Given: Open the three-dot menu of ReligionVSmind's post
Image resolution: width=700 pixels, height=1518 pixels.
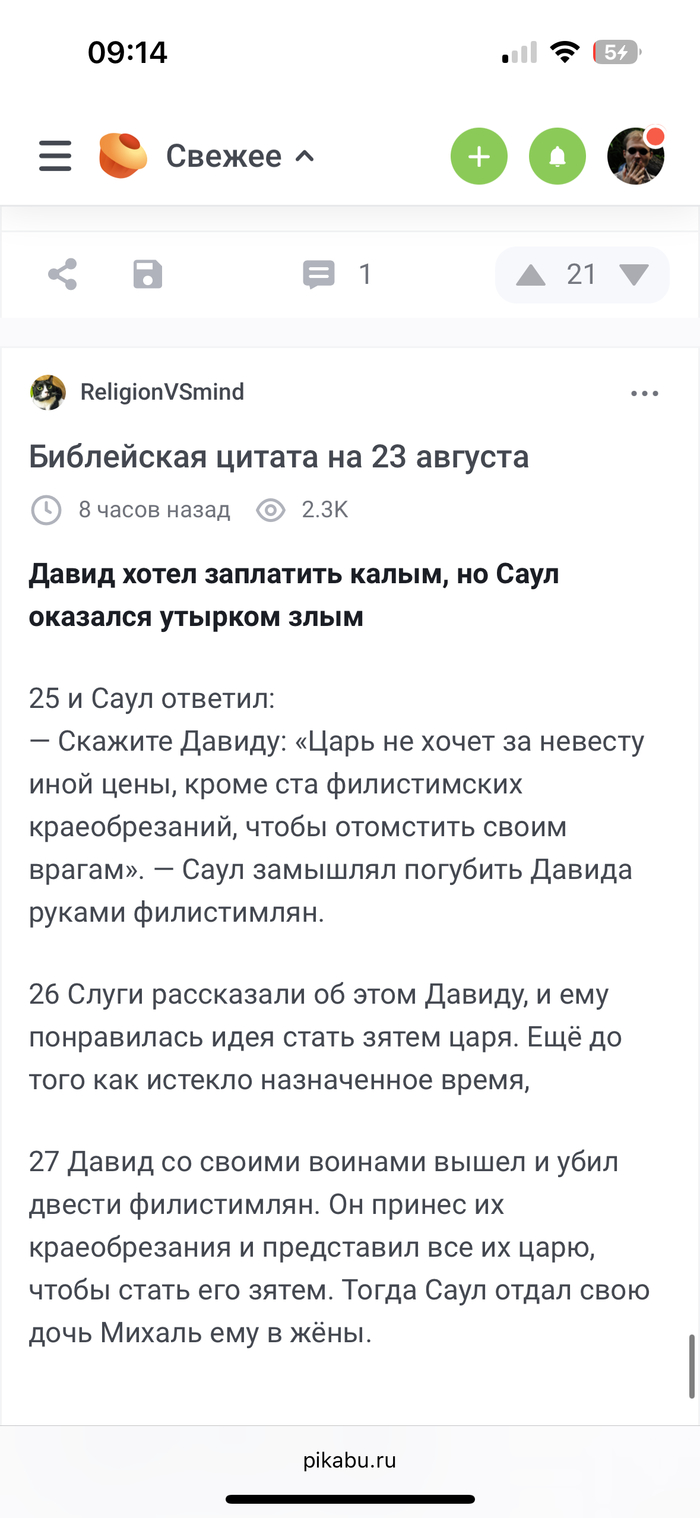Looking at the screenshot, I should coord(645,393).
